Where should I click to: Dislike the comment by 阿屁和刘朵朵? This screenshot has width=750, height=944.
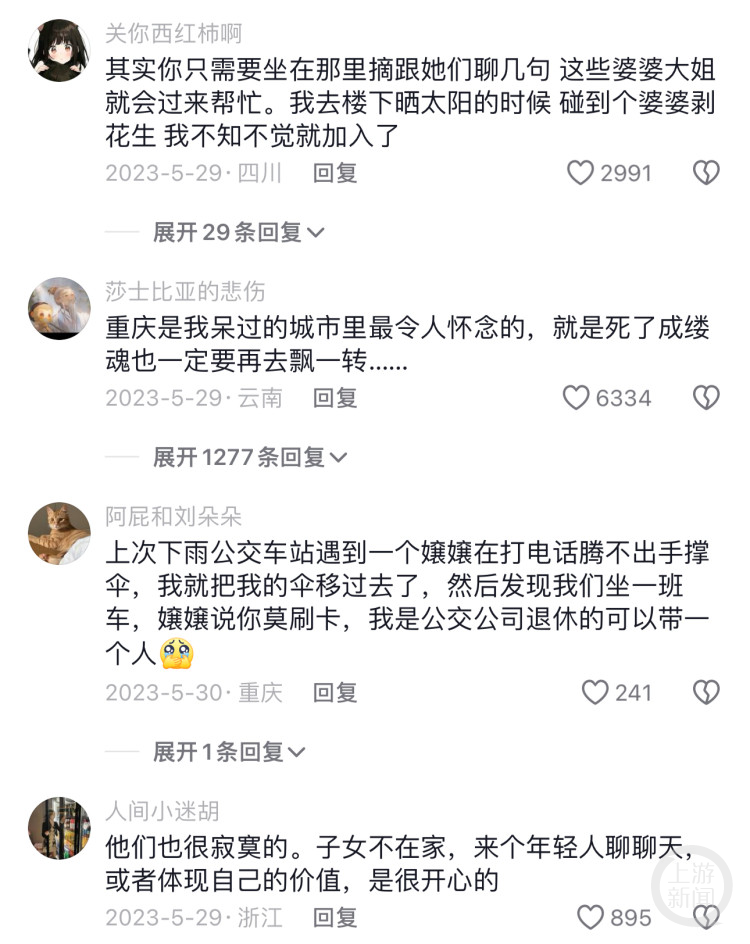pos(706,692)
